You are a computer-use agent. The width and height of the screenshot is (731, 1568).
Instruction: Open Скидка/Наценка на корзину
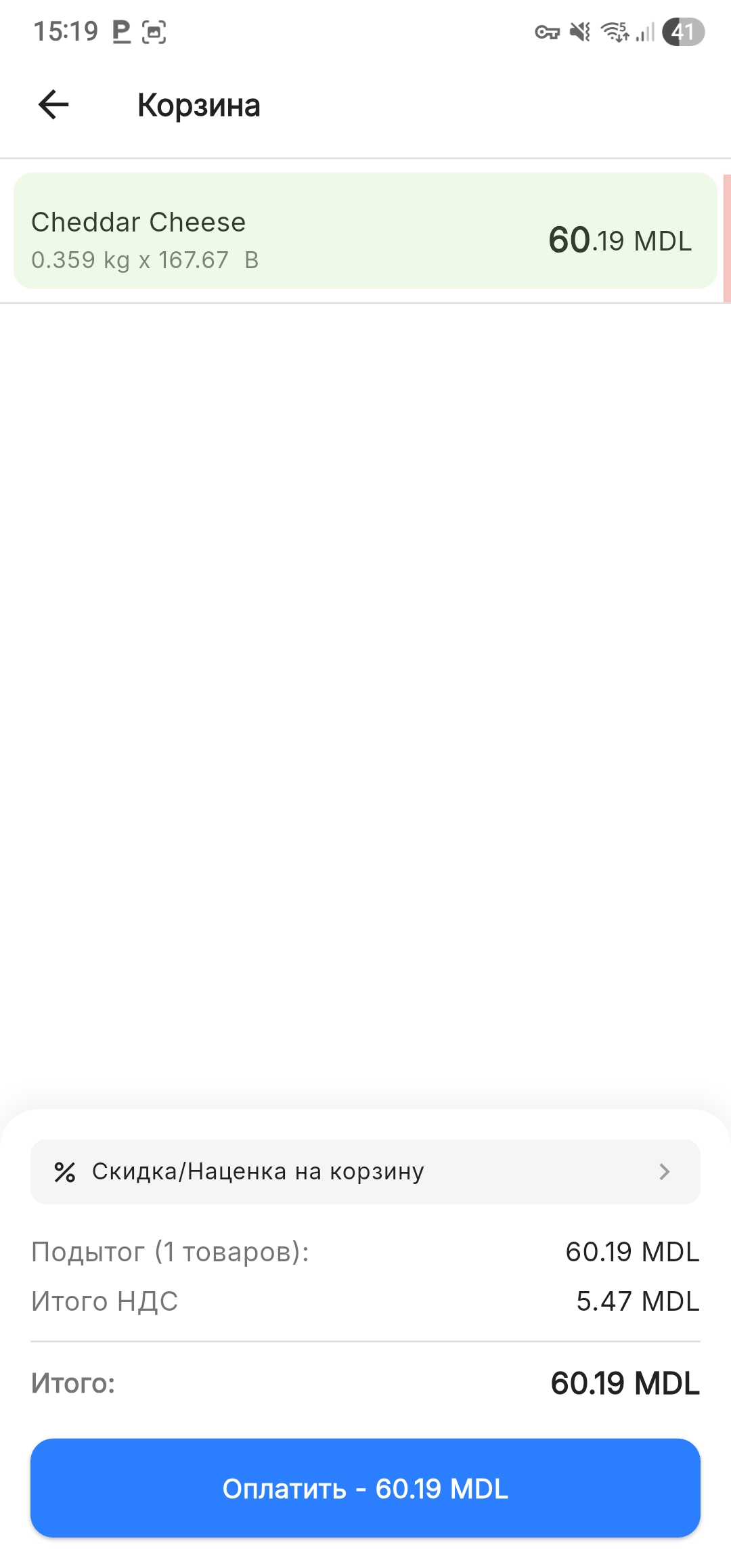365,1171
